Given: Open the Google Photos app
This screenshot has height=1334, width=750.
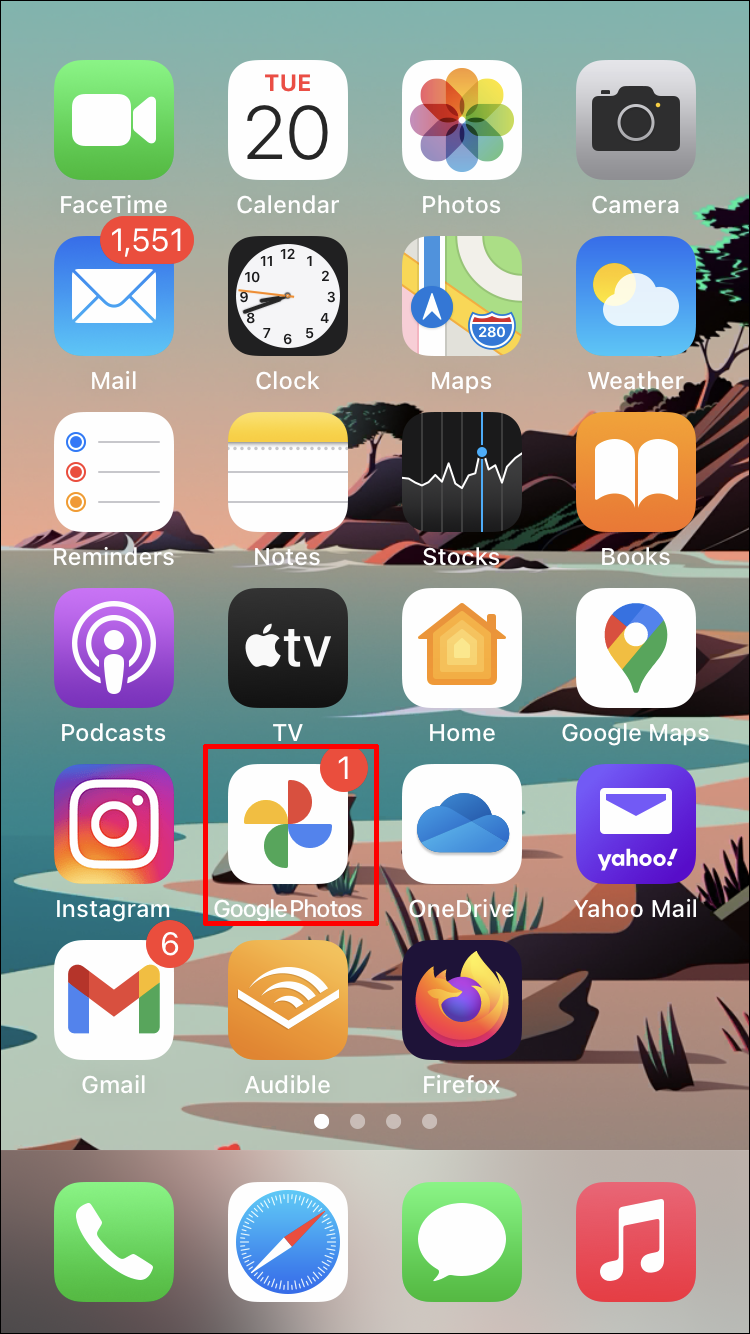Looking at the screenshot, I should click(288, 824).
